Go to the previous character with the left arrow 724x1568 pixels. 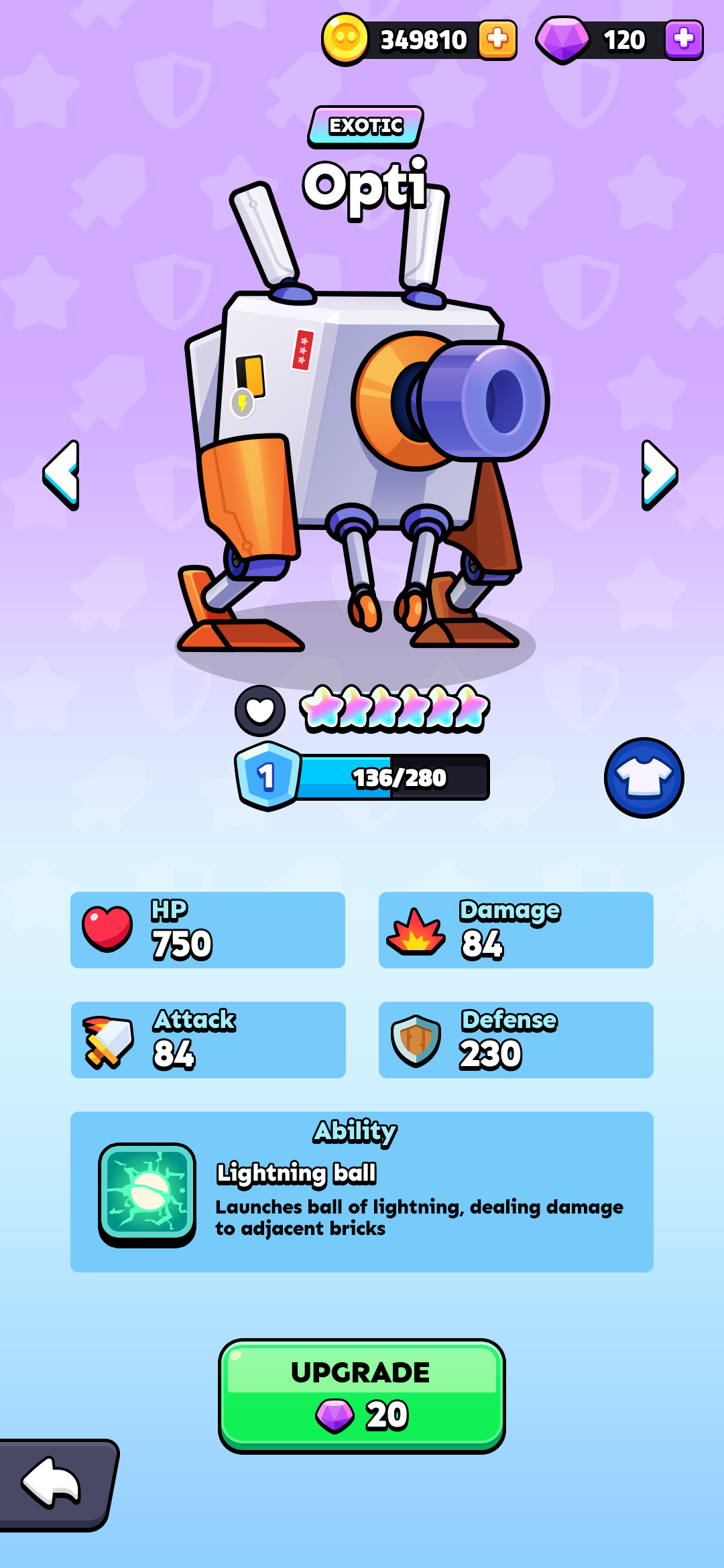[x=62, y=475]
